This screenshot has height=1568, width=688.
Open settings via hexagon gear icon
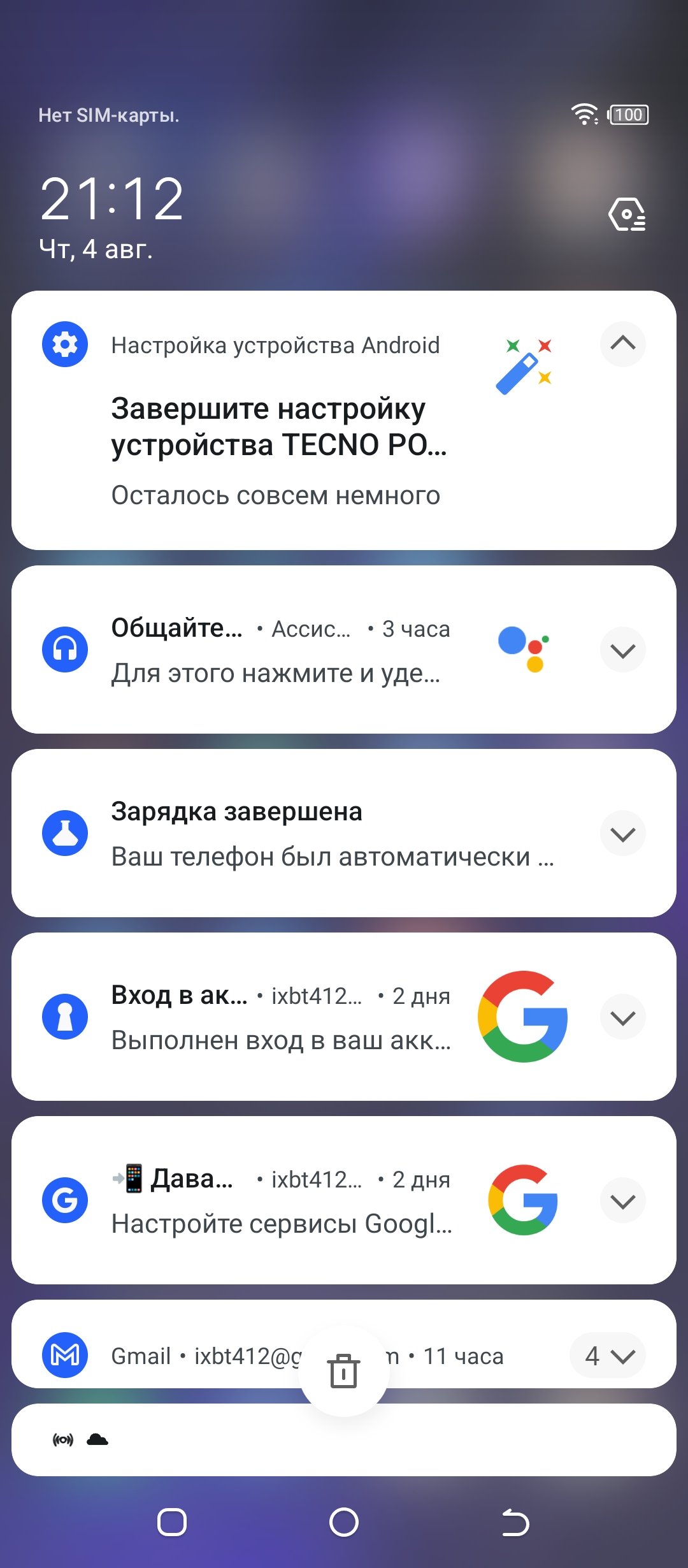627,214
